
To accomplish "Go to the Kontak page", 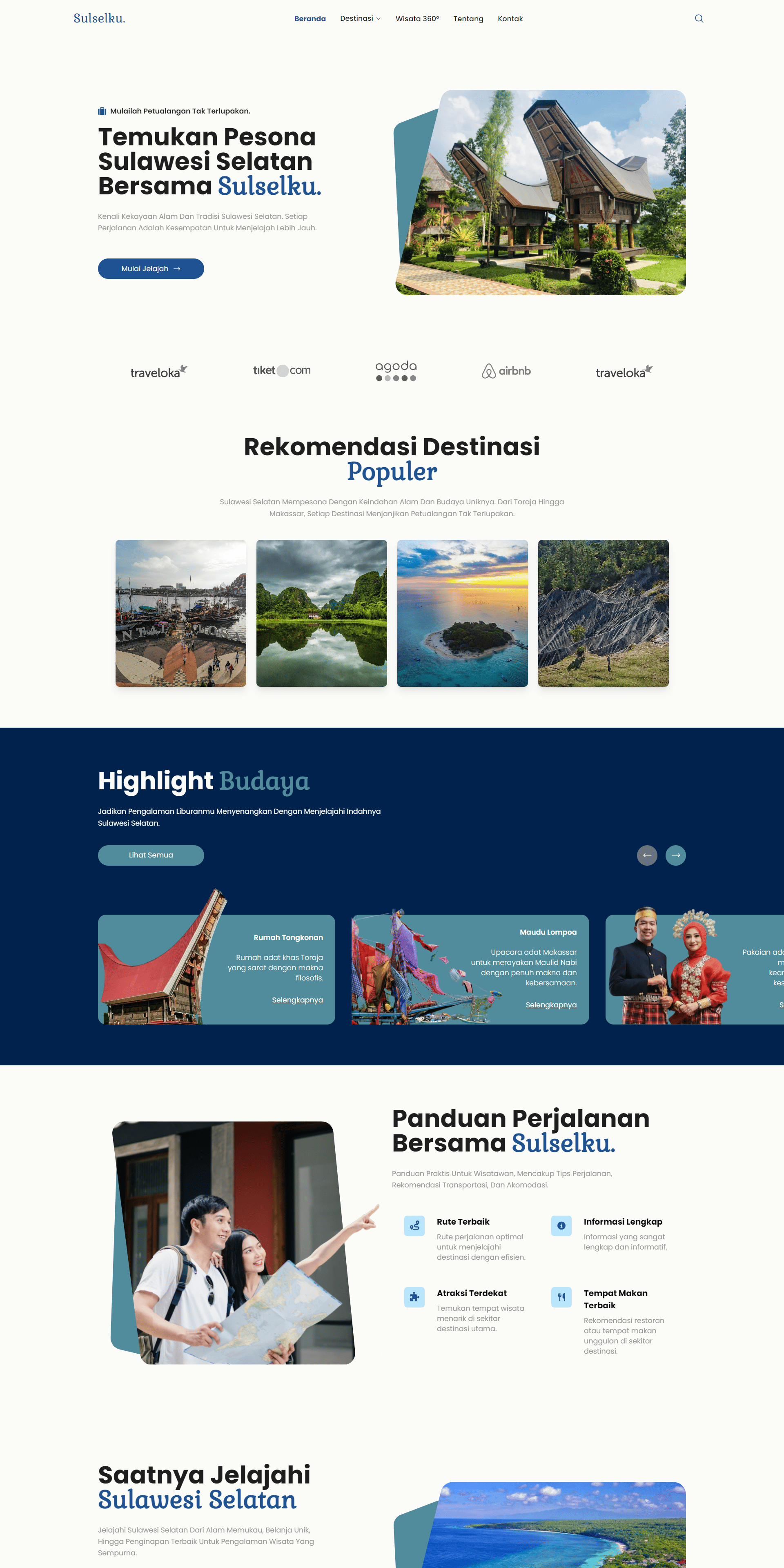I will pos(510,19).
